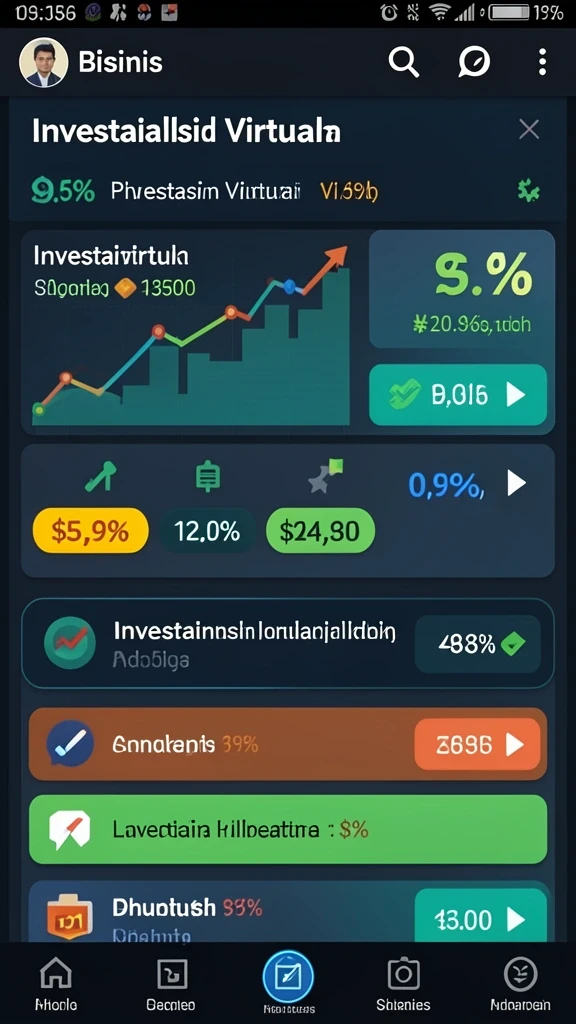Open the green gear settings icon

(x=528, y=191)
